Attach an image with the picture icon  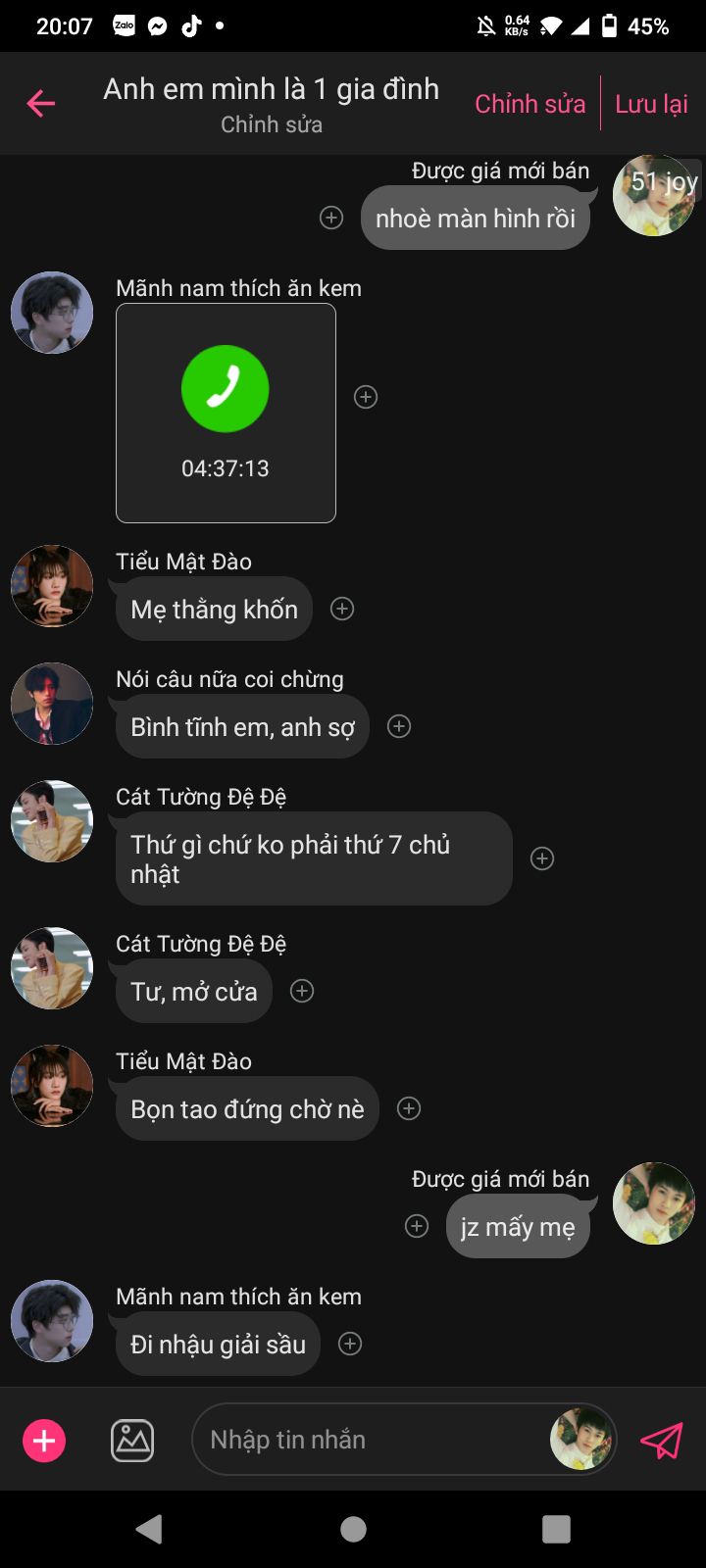132,1441
